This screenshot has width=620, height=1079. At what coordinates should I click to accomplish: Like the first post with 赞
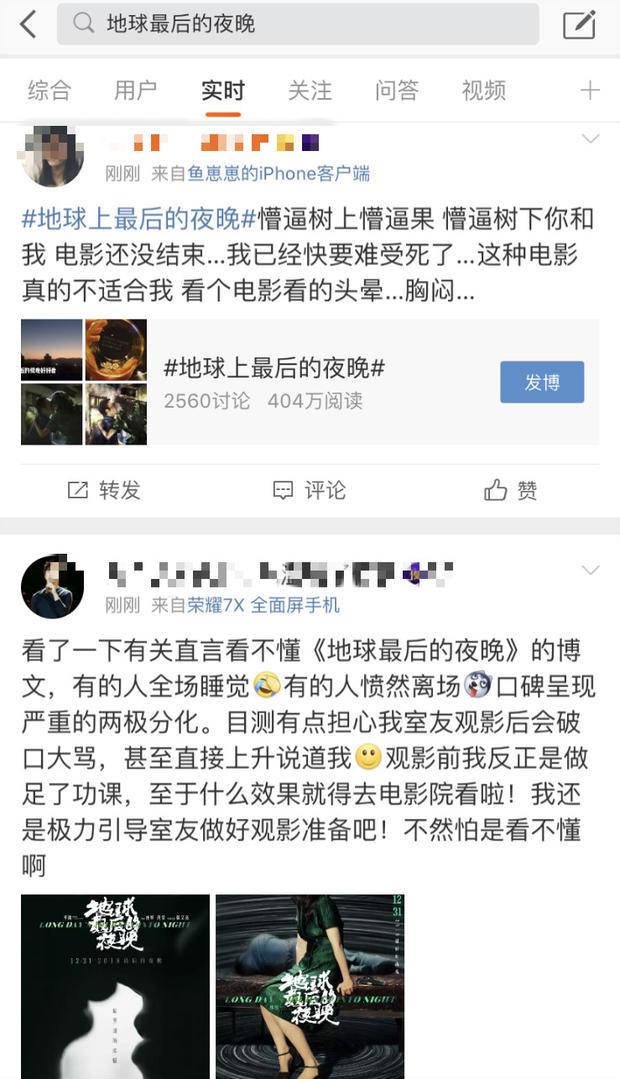(x=511, y=489)
